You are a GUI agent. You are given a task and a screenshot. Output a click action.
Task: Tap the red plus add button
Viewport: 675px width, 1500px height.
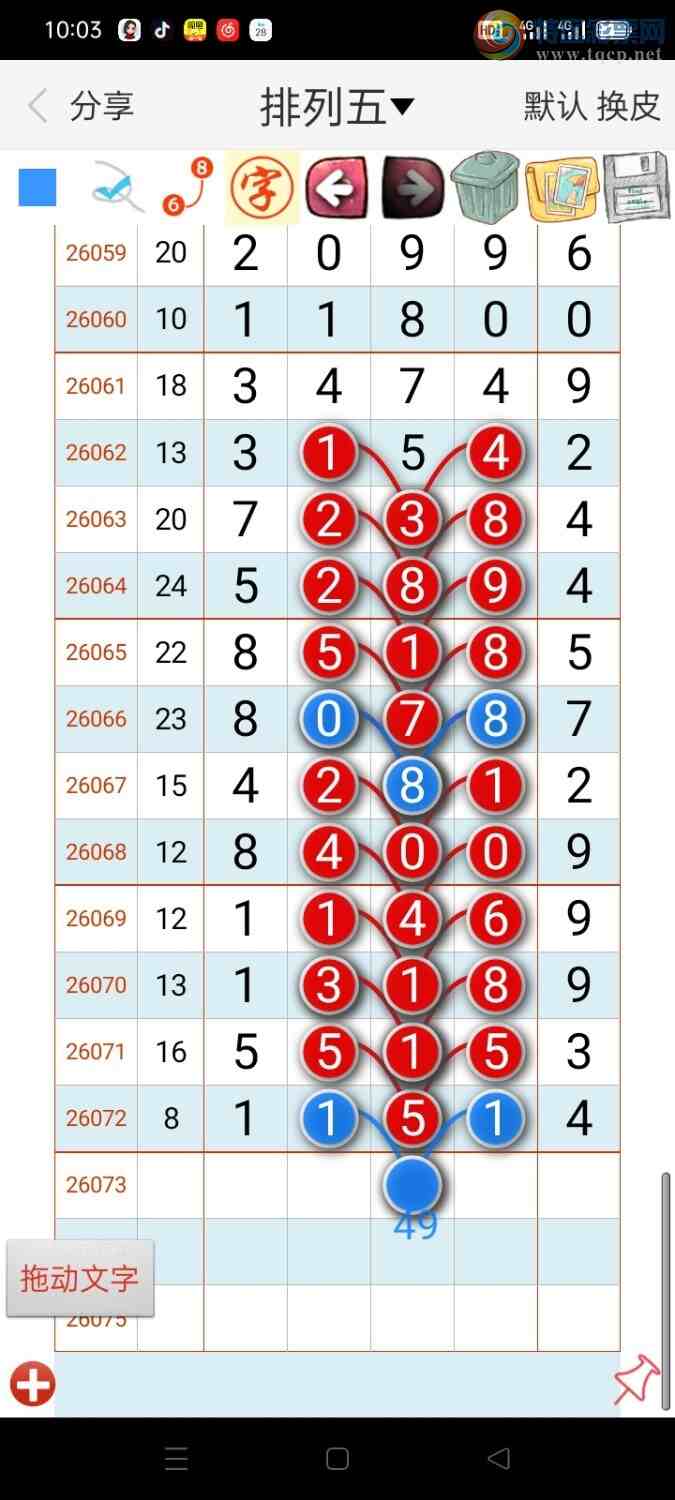point(32,1385)
